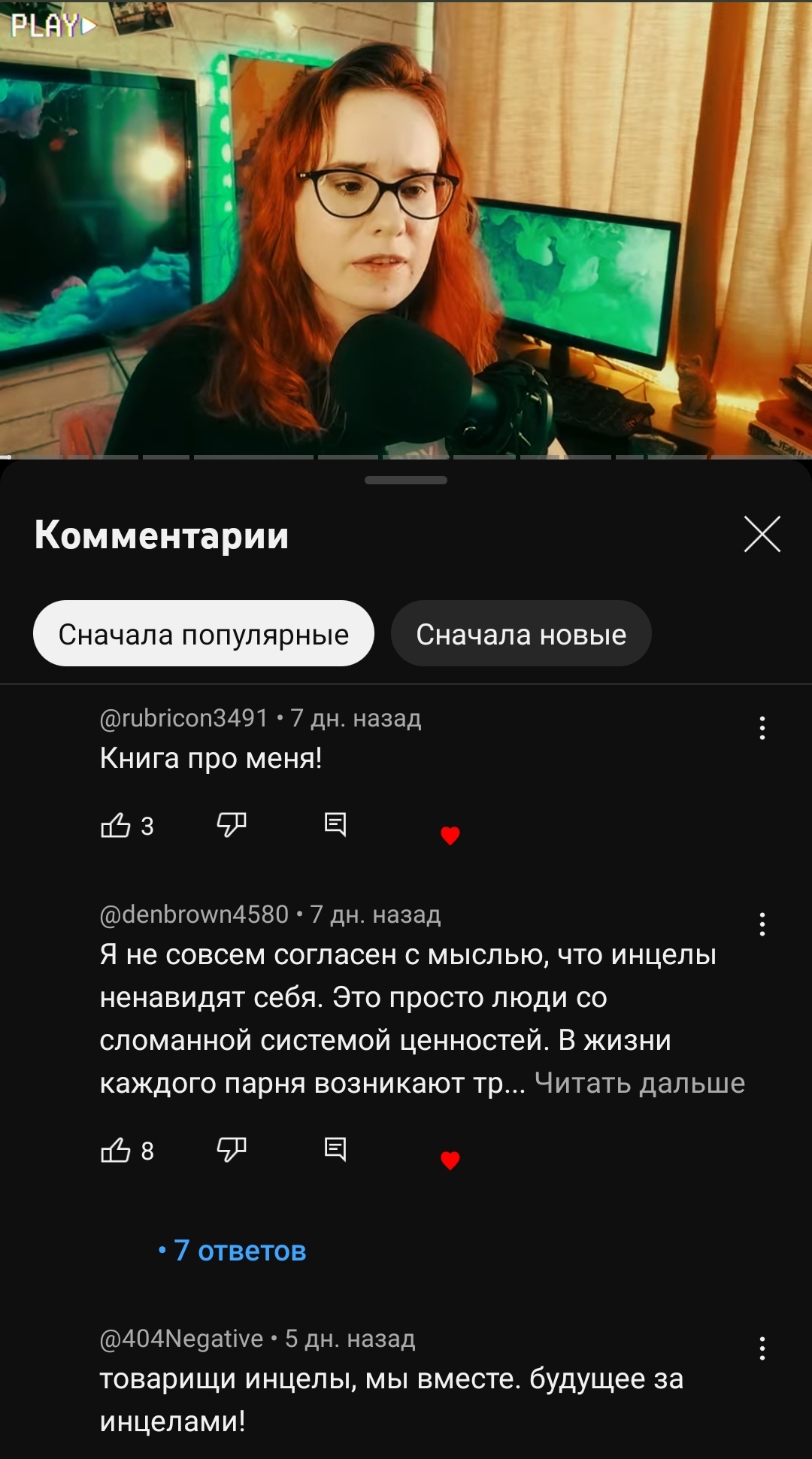Screen dimensions: 812x1459
Task: Dislike the comment by @denbrown4580
Action: point(232,1150)
